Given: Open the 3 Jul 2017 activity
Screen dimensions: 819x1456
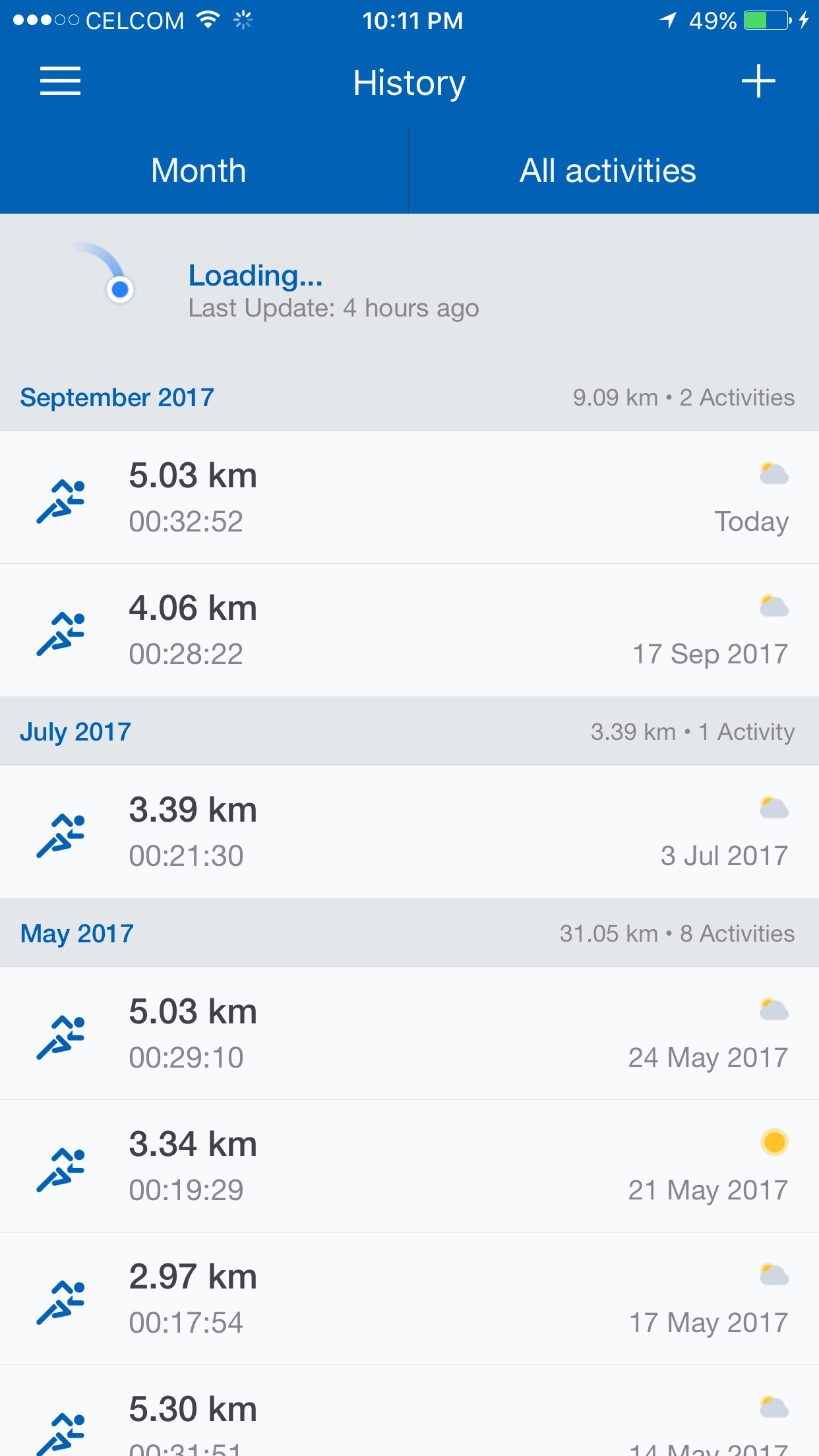Looking at the screenshot, I should [x=409, y=832].
